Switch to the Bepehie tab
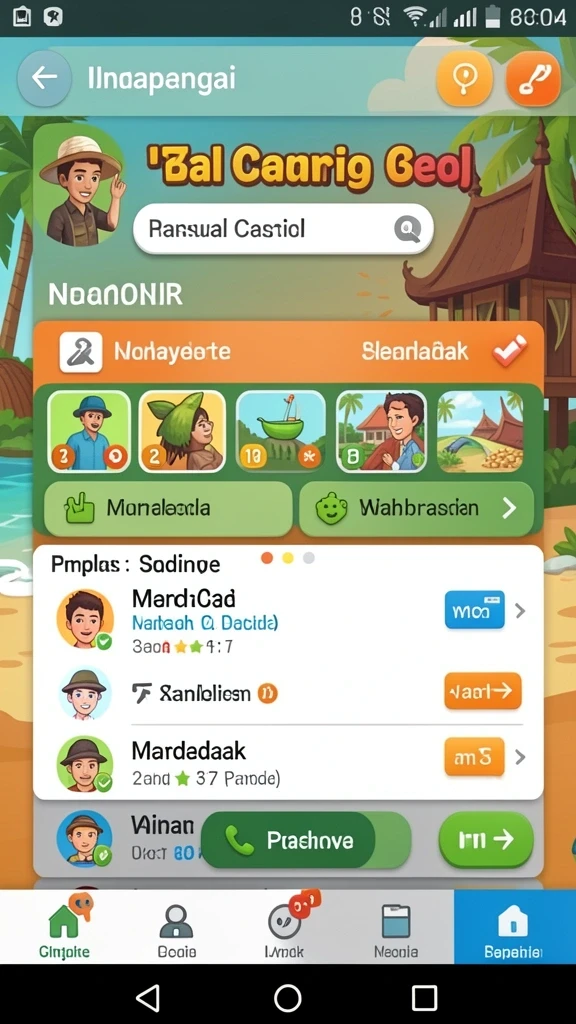Screen dimensions: 576x1024 pyautogui.click(x=514, y=927)
